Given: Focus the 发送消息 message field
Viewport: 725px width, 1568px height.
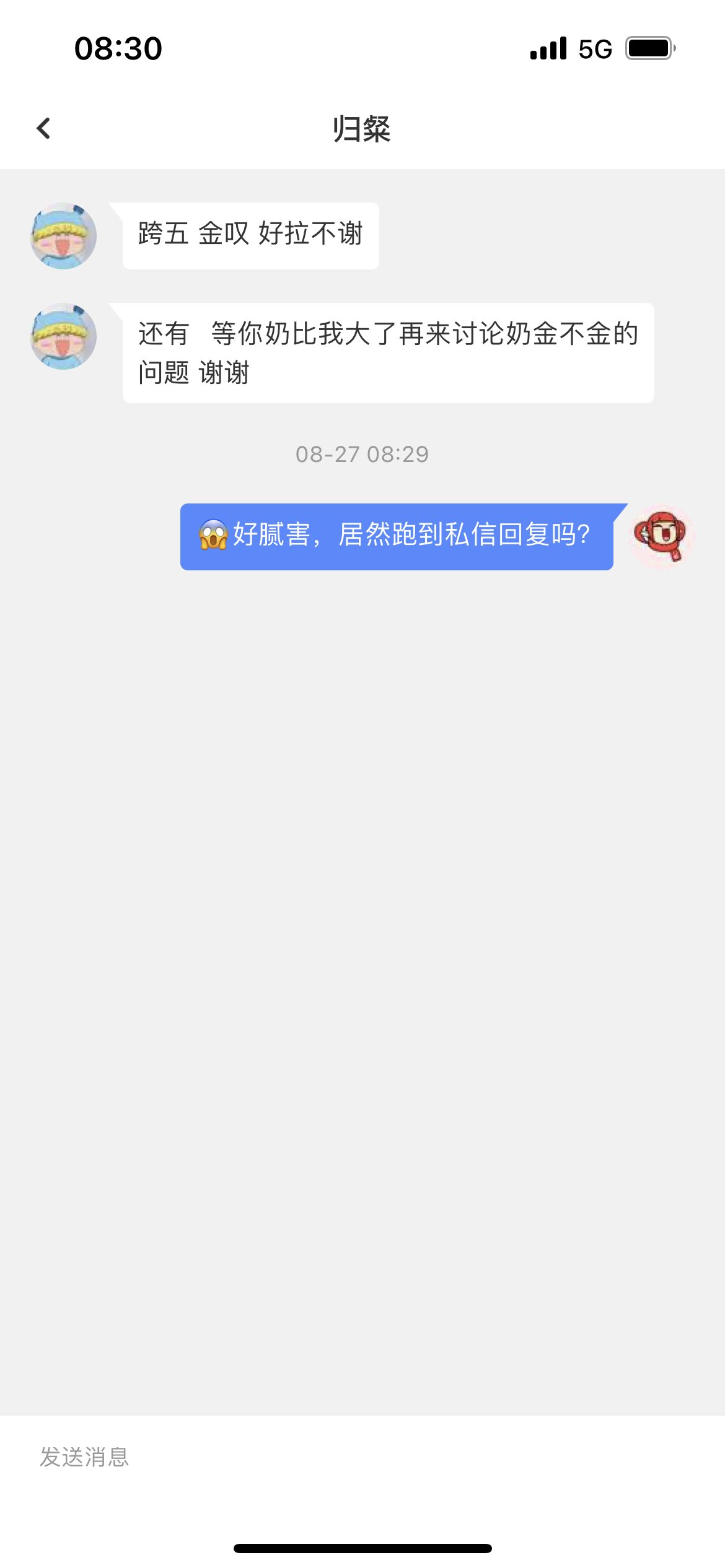Looking at the screenshot, I should (x=362, y=1457).
